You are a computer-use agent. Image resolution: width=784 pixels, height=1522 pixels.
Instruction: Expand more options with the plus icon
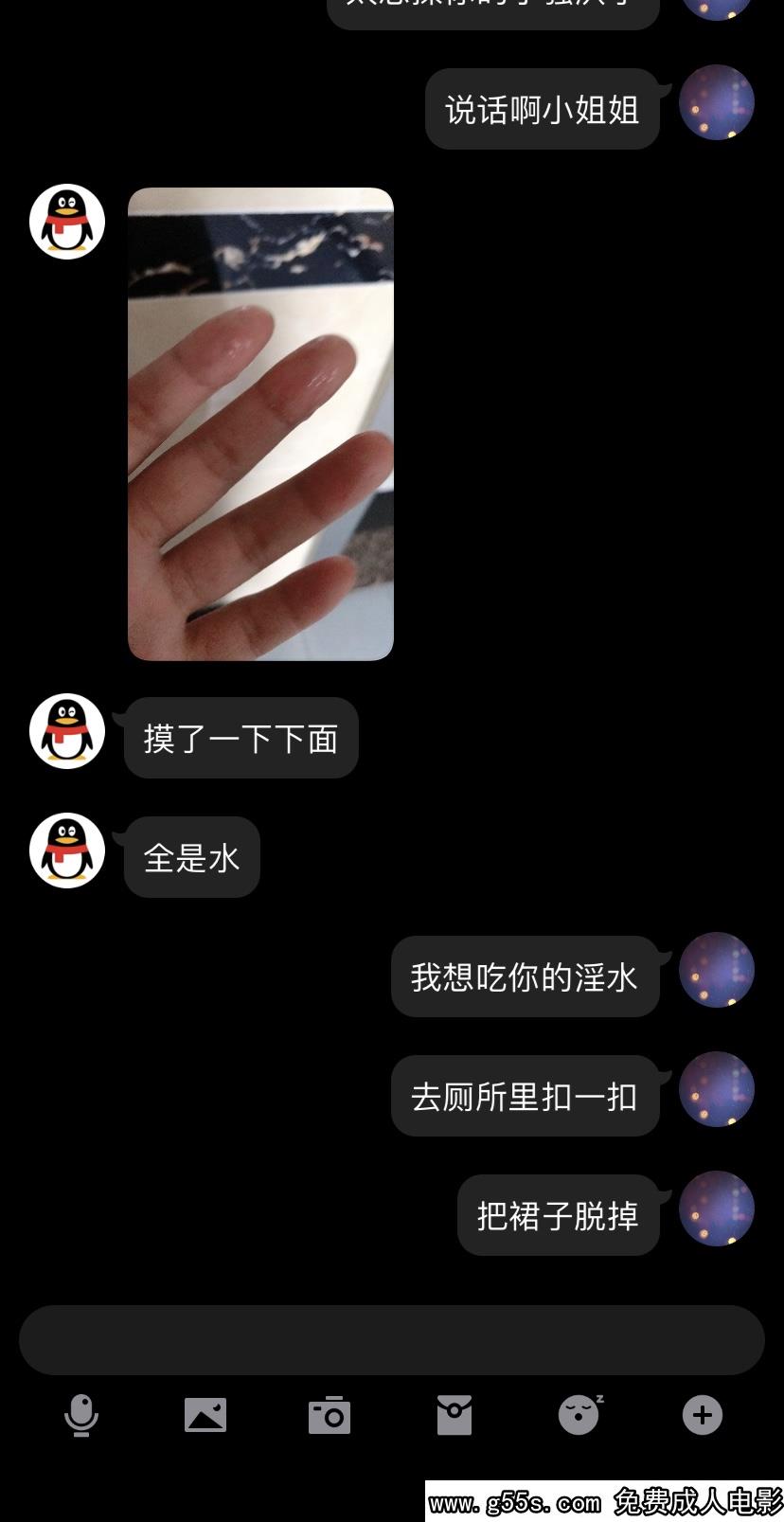(x=703, y=1416)
